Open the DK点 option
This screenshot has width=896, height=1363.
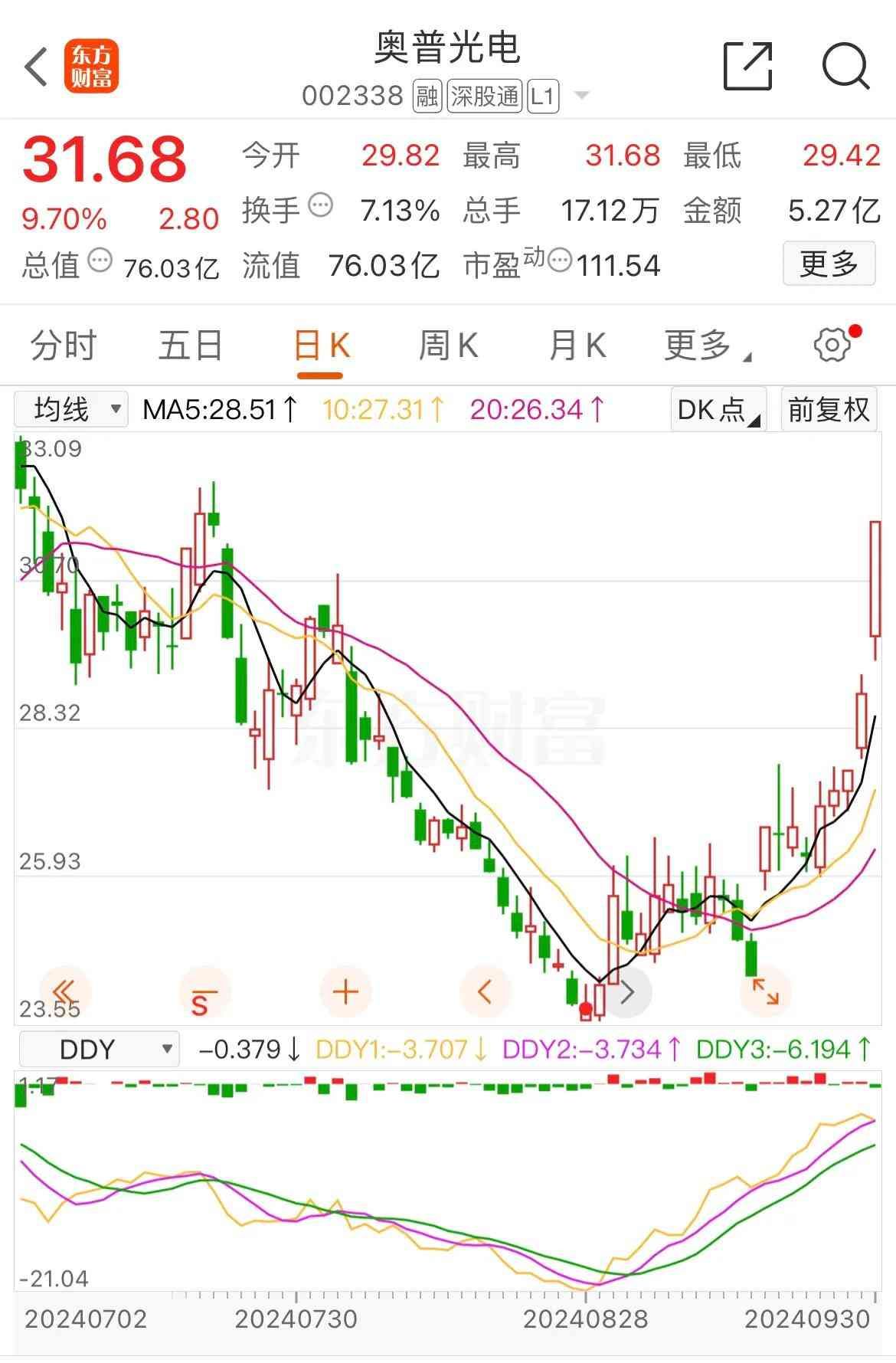(x=718, y=409)
